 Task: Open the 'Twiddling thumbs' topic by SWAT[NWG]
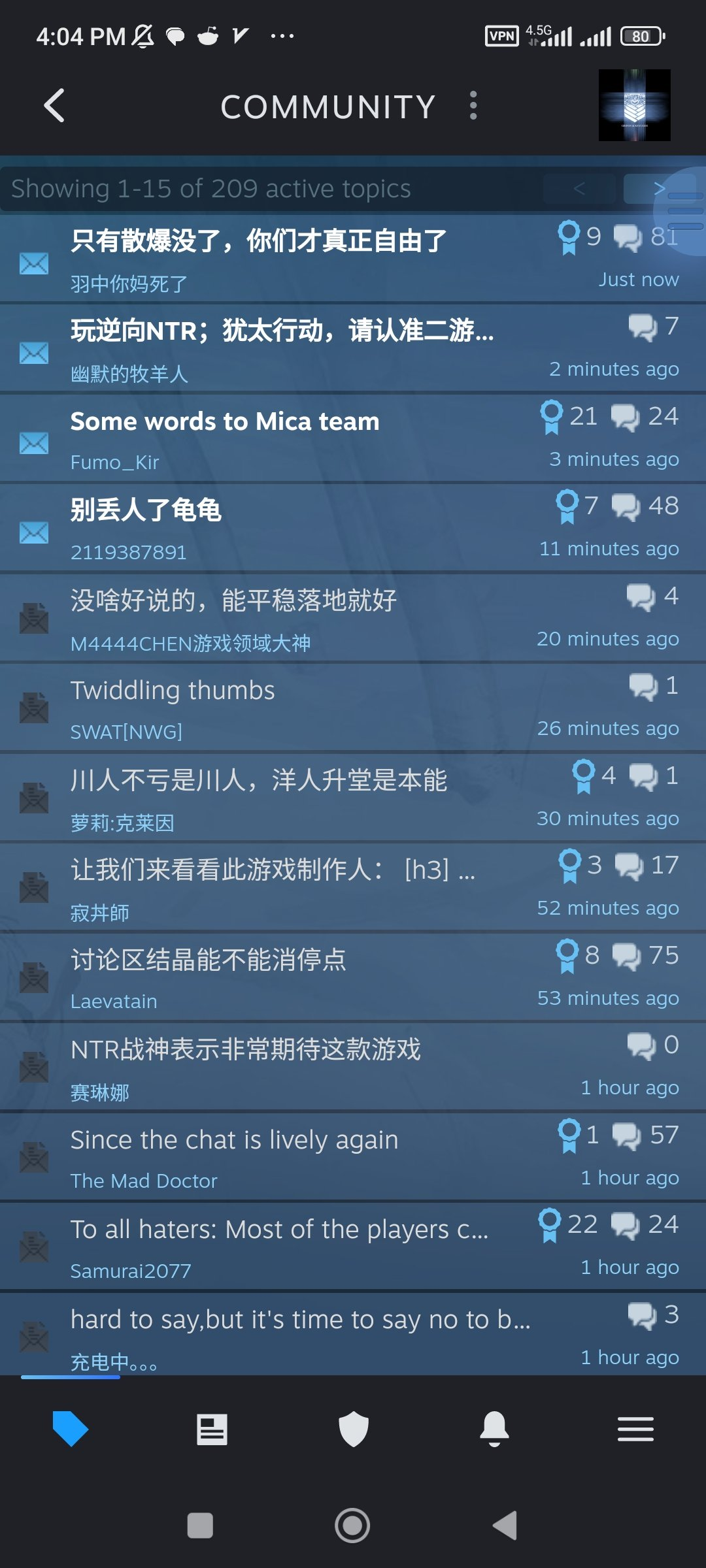pyautogui.click(x=353, y=708)
